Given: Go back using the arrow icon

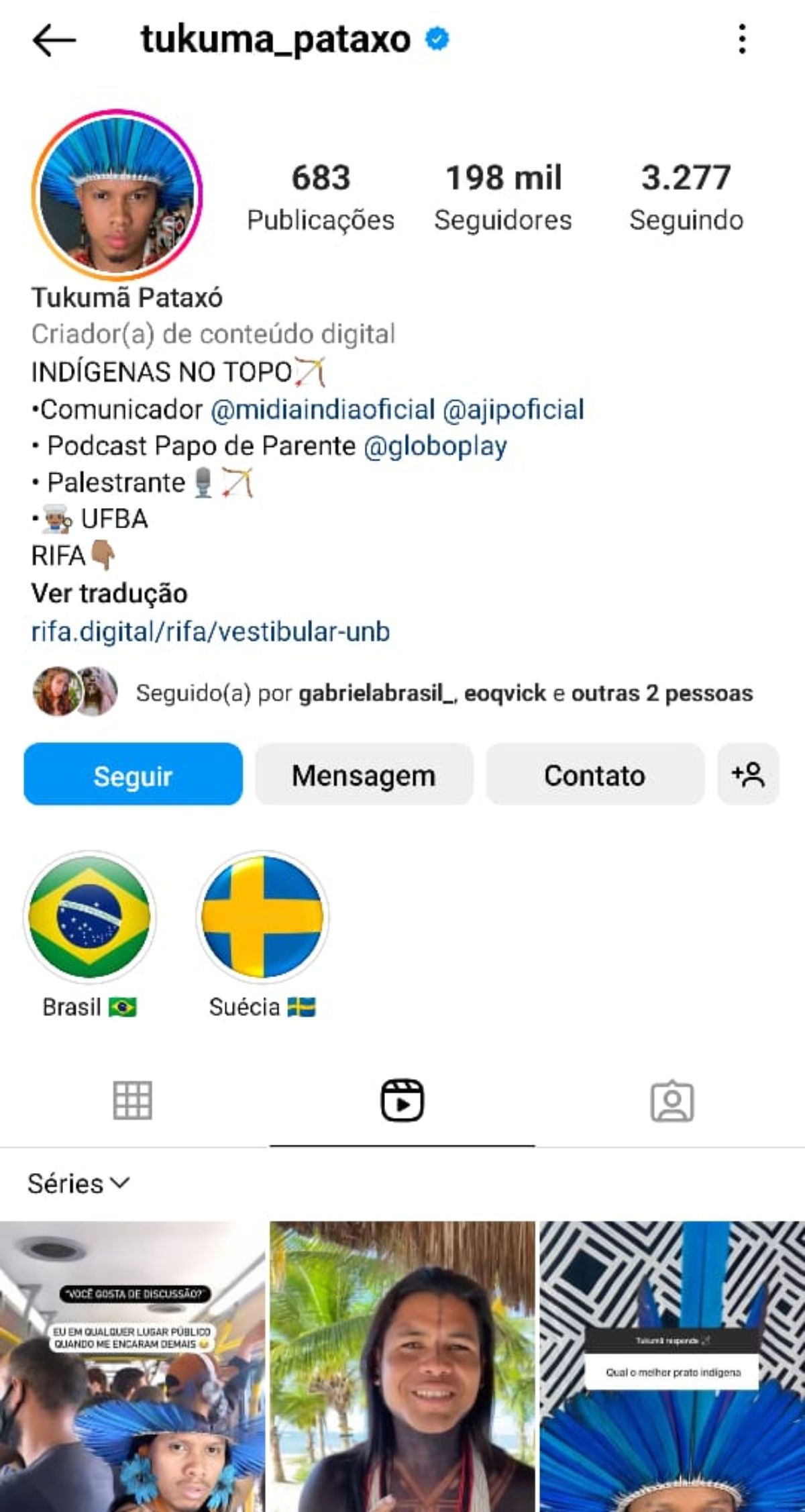Looking at the screenshot, I should tap(54, 40).
